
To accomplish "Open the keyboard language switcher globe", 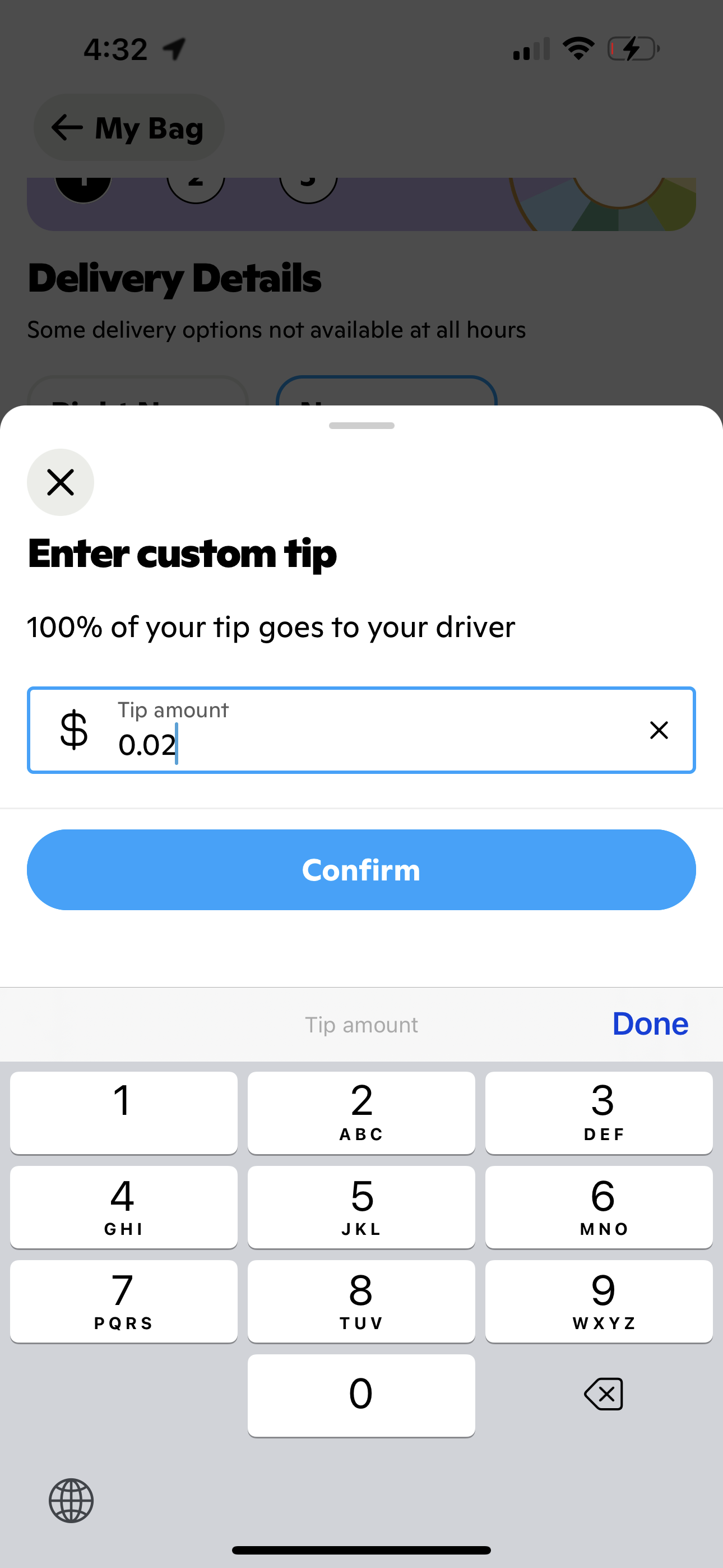I will pyautogui.click(x=71, y=1501).
